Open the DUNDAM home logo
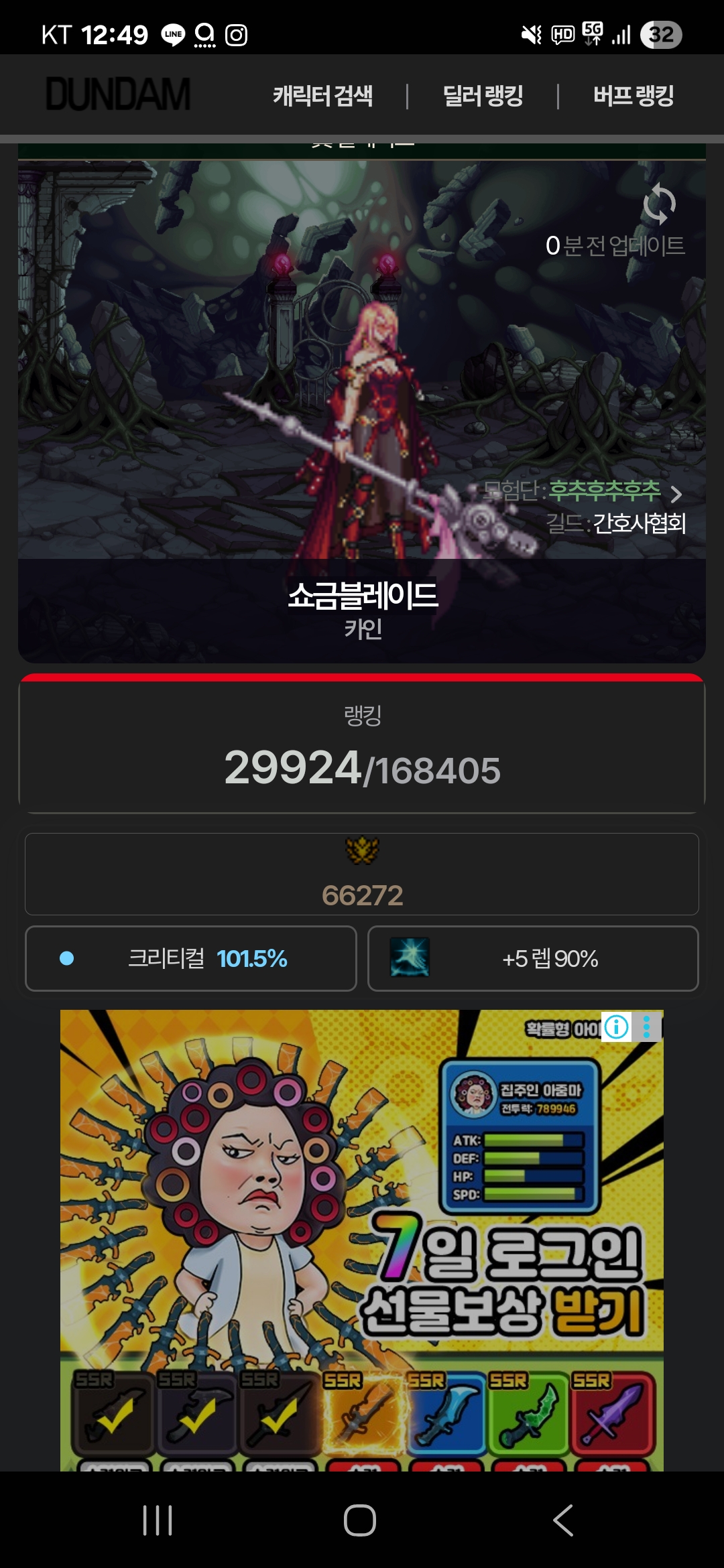This screenshot has width=724, height=1568. pyautogui.click(x=118, y=94)
